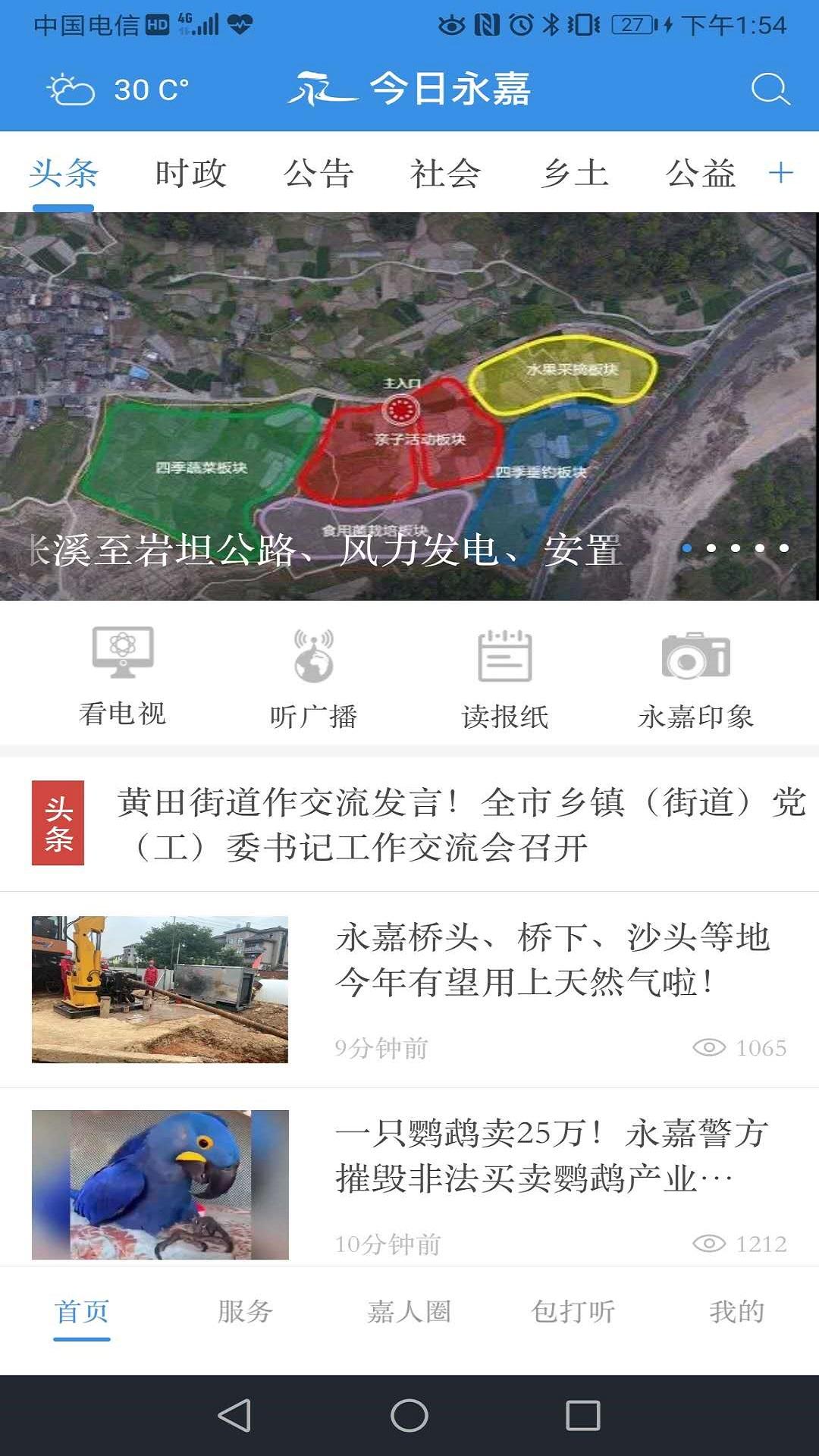Open 永嘉印象 photo section
This screenshot has height=1456, width=819.
695,676
